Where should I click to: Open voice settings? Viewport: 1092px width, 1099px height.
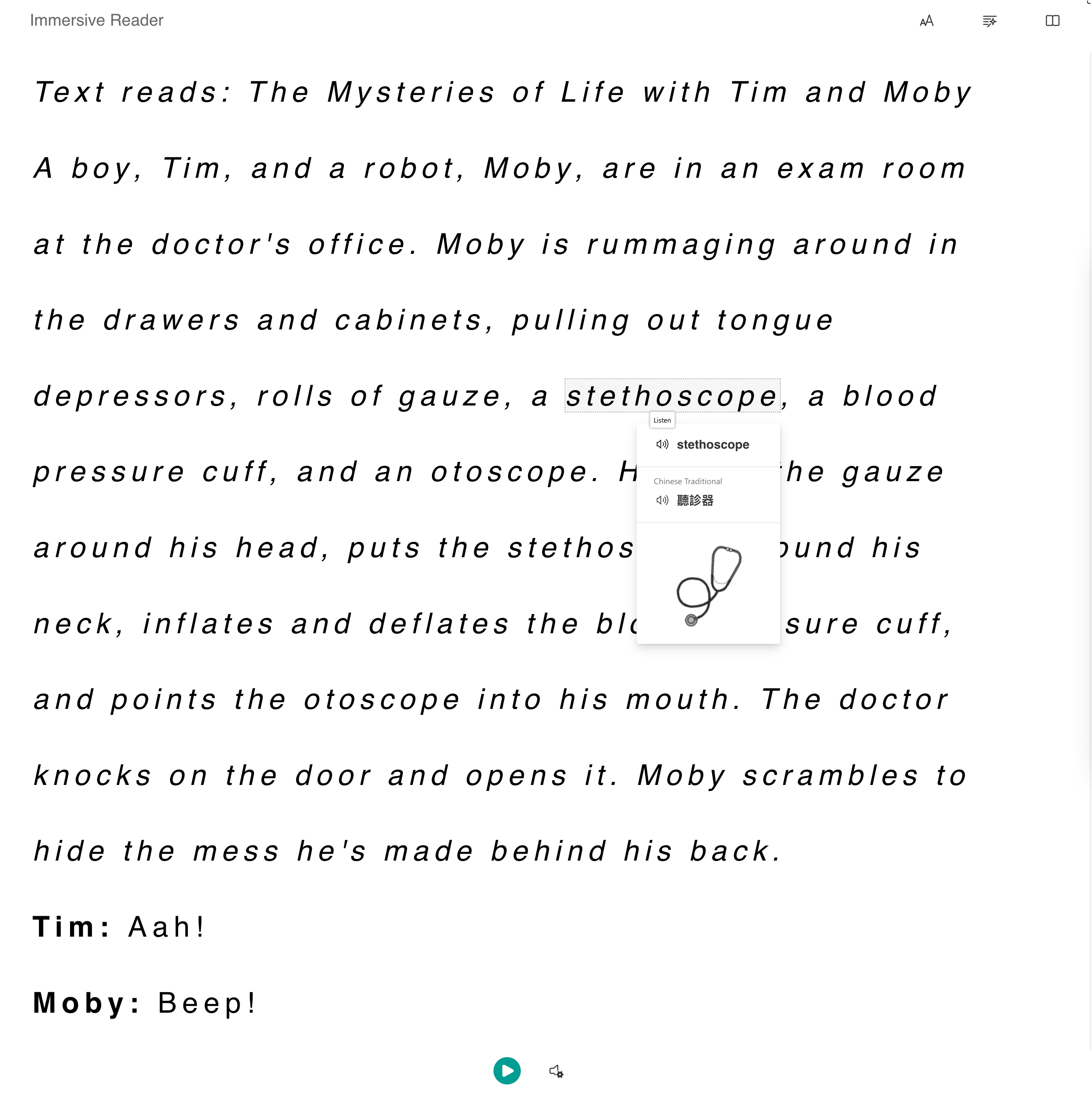point(556,1071)
